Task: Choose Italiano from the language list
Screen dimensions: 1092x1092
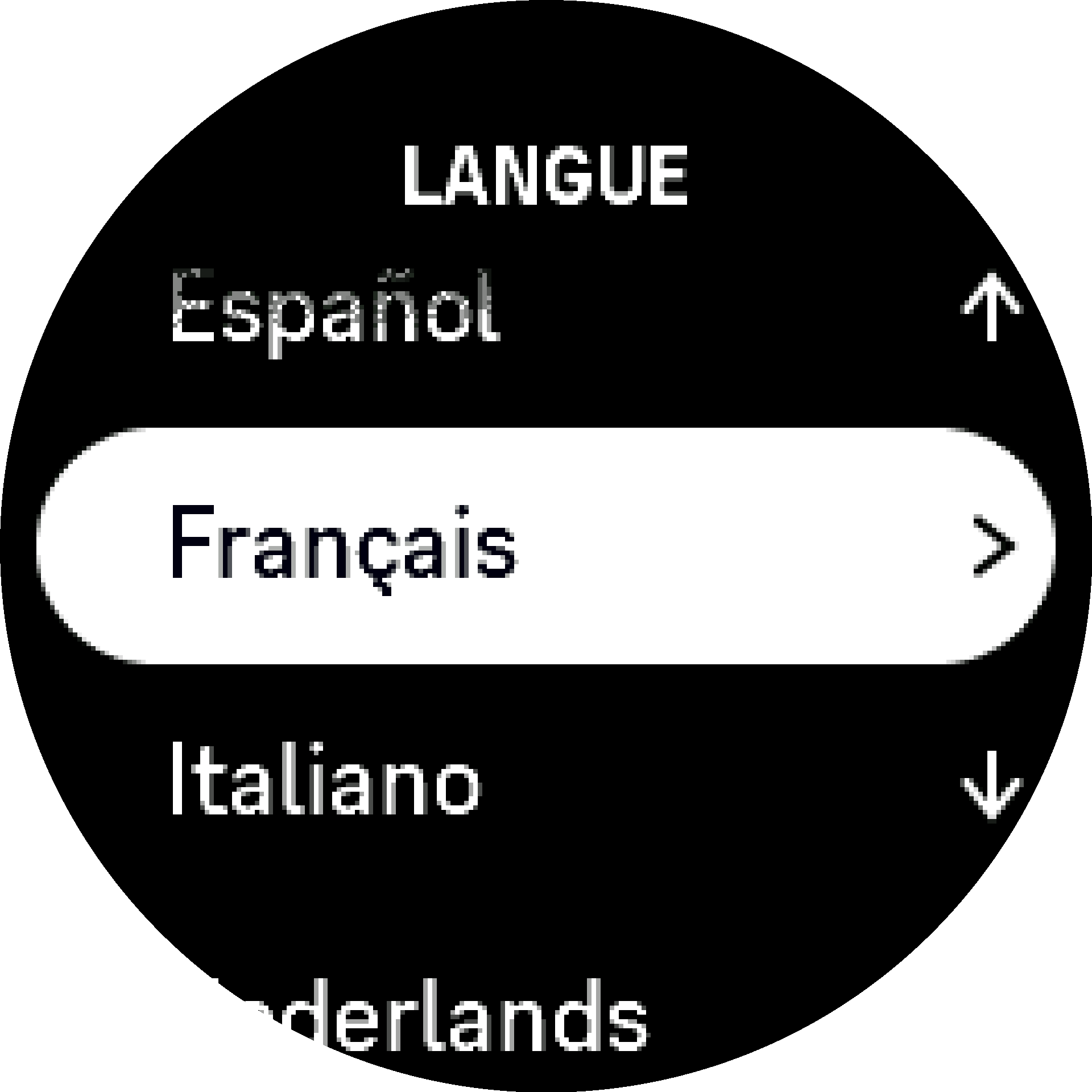Action: pos(327,780)
